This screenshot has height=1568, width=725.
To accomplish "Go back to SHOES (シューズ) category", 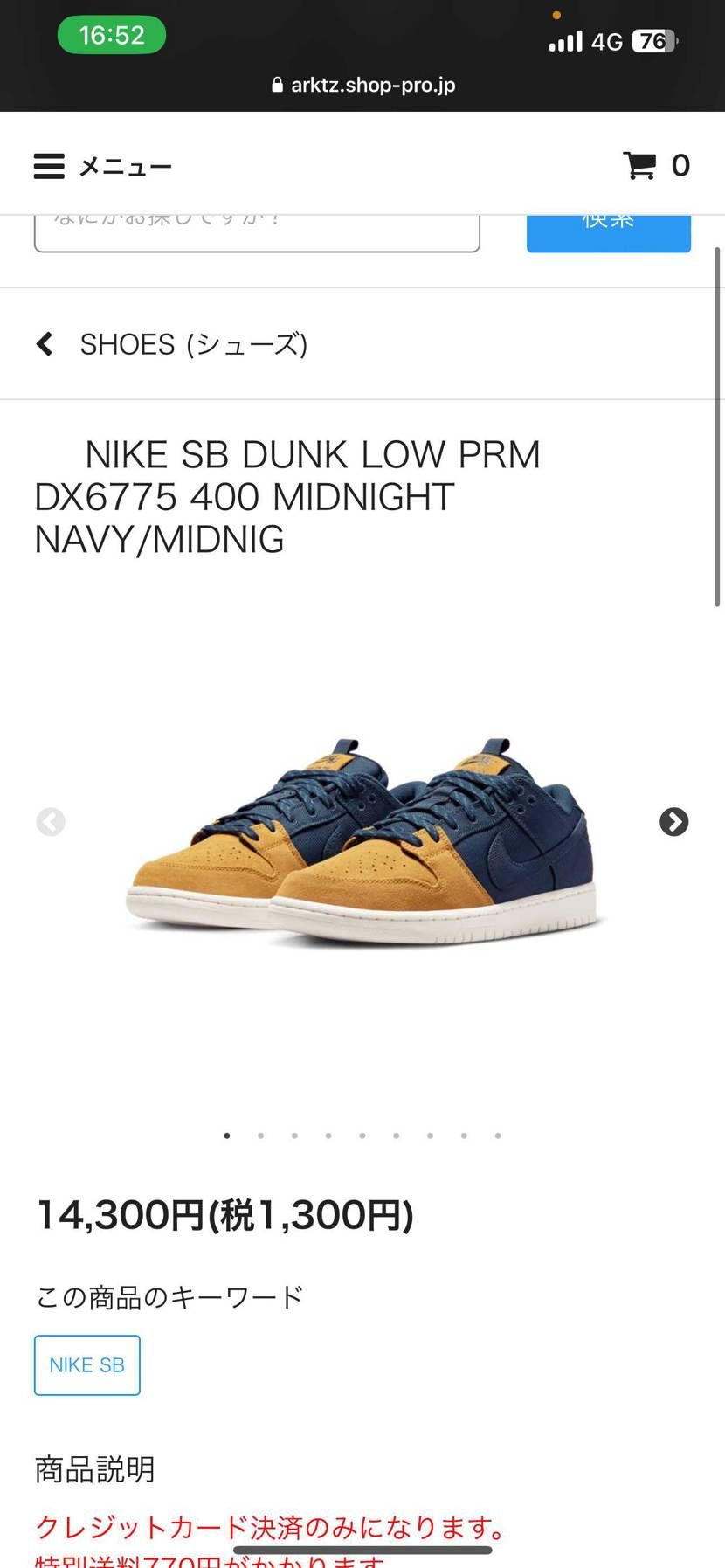I will pyautogui.click(x=172, y=344).
